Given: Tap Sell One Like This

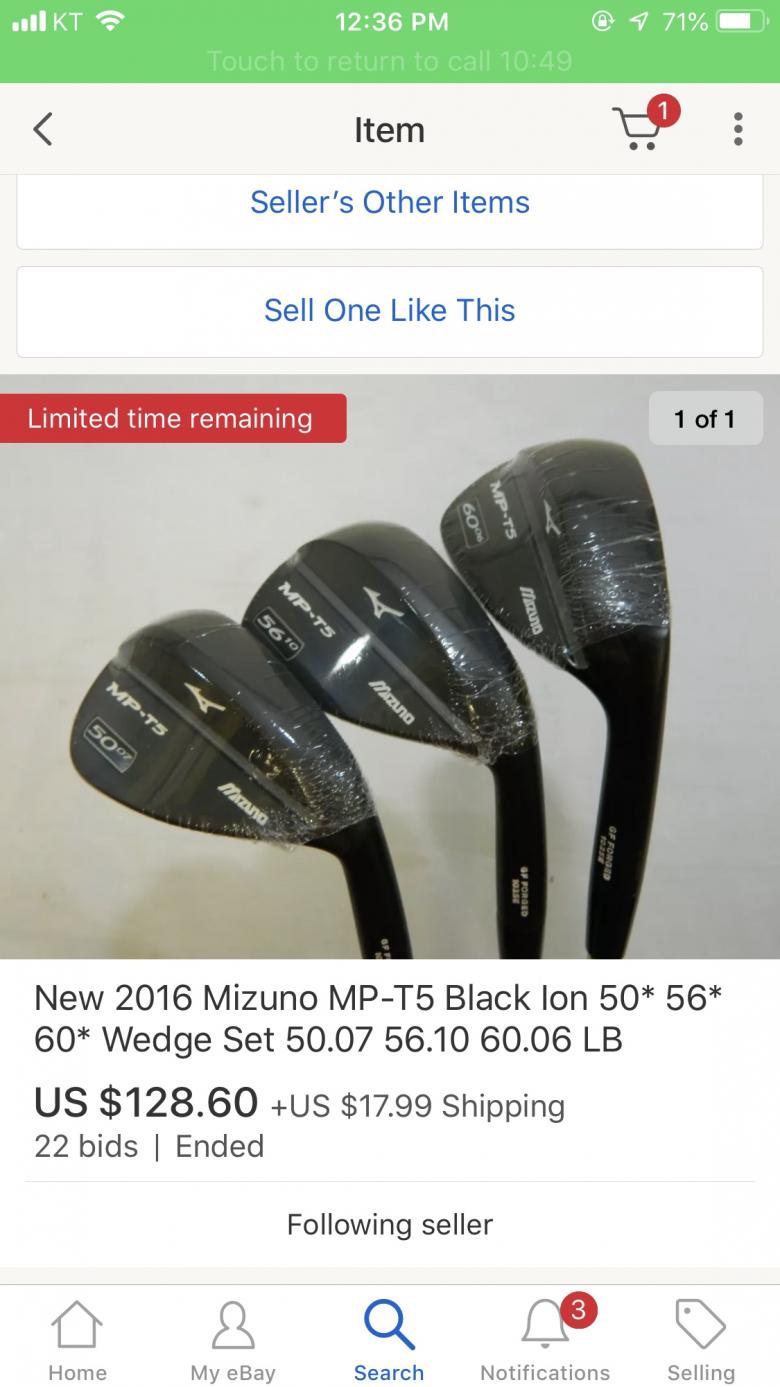Looking at the screenshot, I should tap(390, 311).
